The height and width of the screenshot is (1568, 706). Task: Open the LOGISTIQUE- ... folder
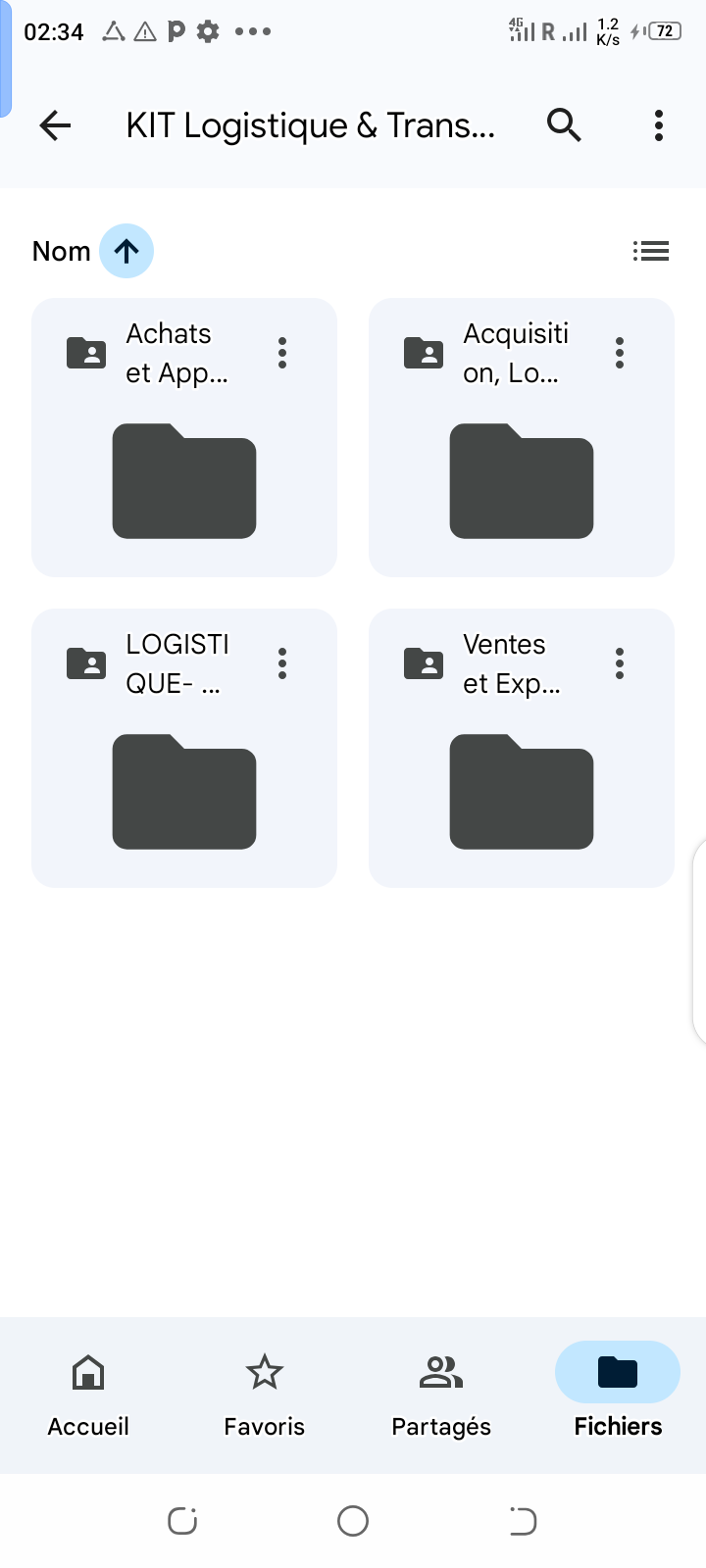coord(184,748)
